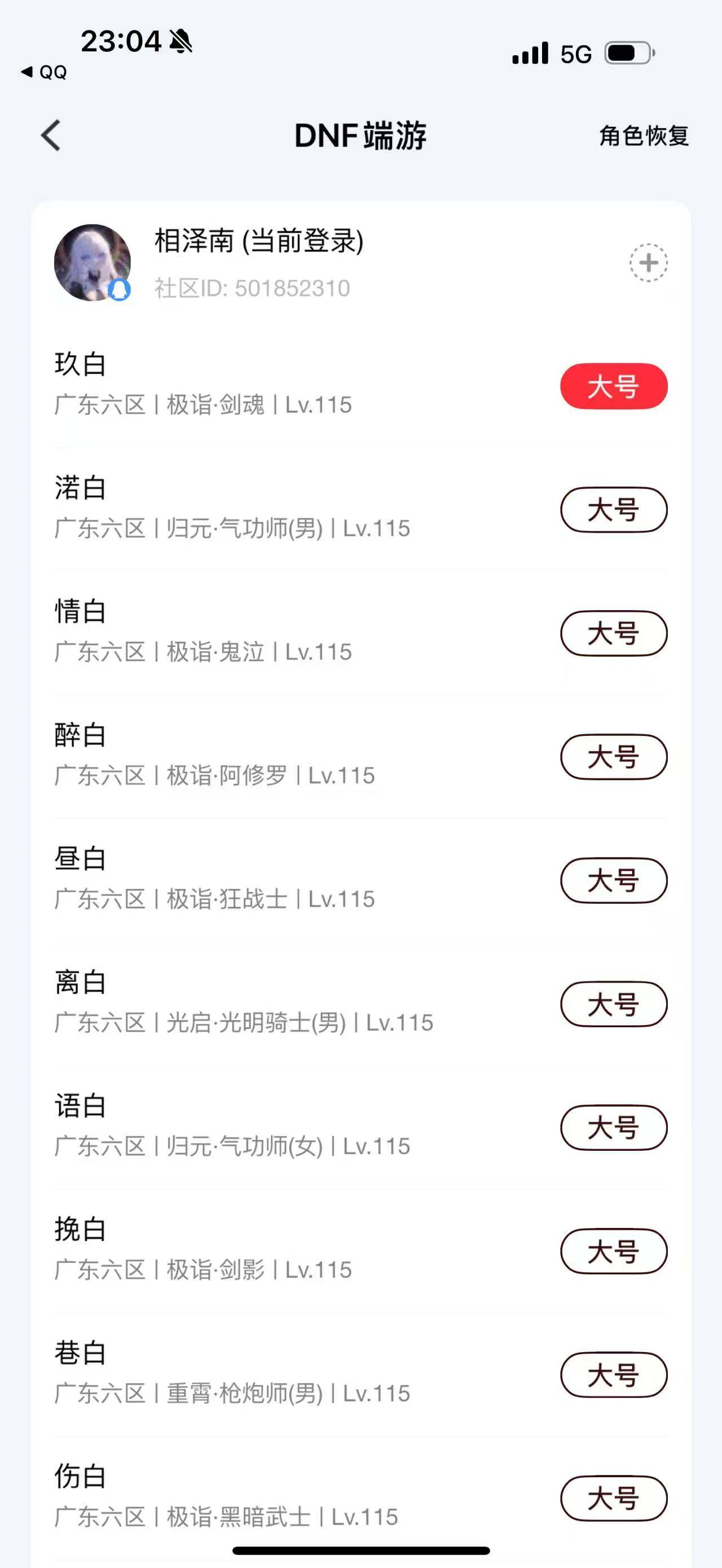Hit the 大号 button for 伤白
The image size is (722, 1568).
point(614,1499)
